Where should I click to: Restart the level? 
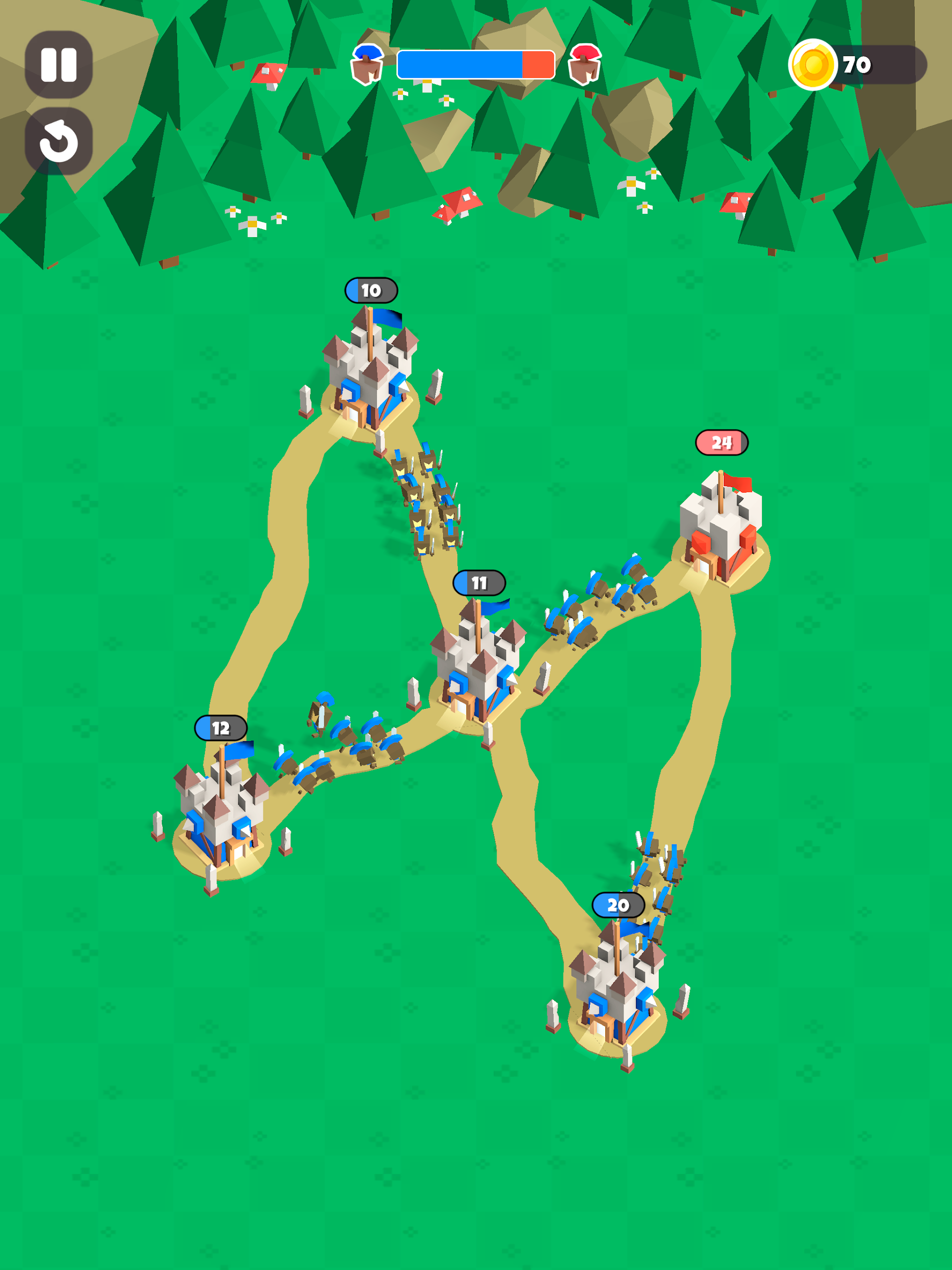pyautogui.click(x=59, y=141)
